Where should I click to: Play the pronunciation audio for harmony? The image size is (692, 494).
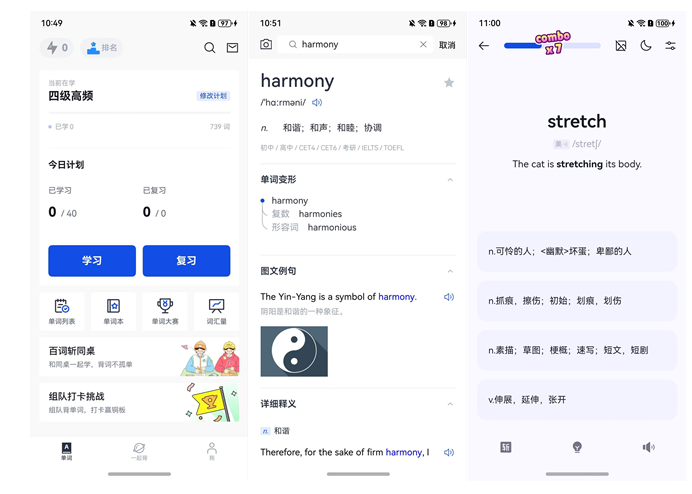click(317, 102)
